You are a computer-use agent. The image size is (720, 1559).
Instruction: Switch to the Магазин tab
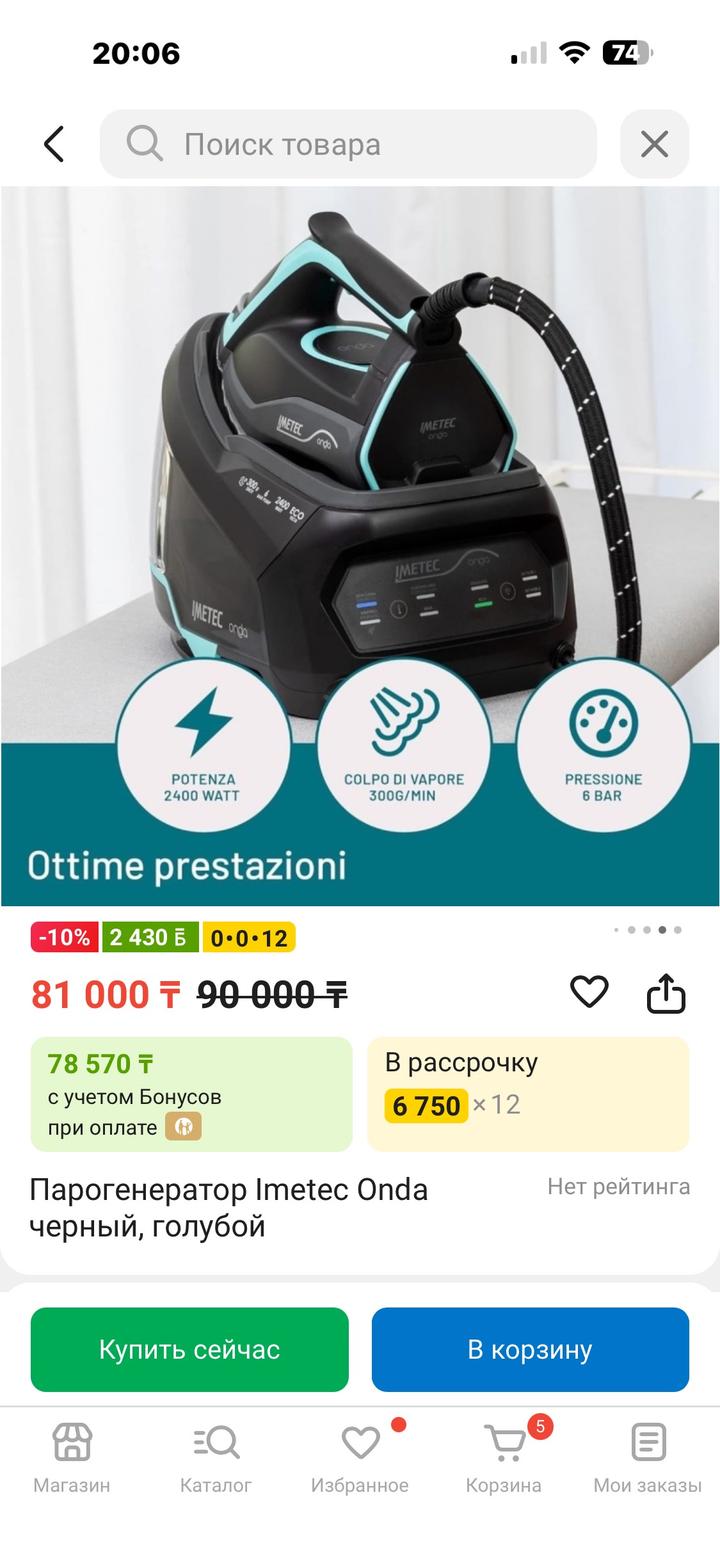(72, 1458)
